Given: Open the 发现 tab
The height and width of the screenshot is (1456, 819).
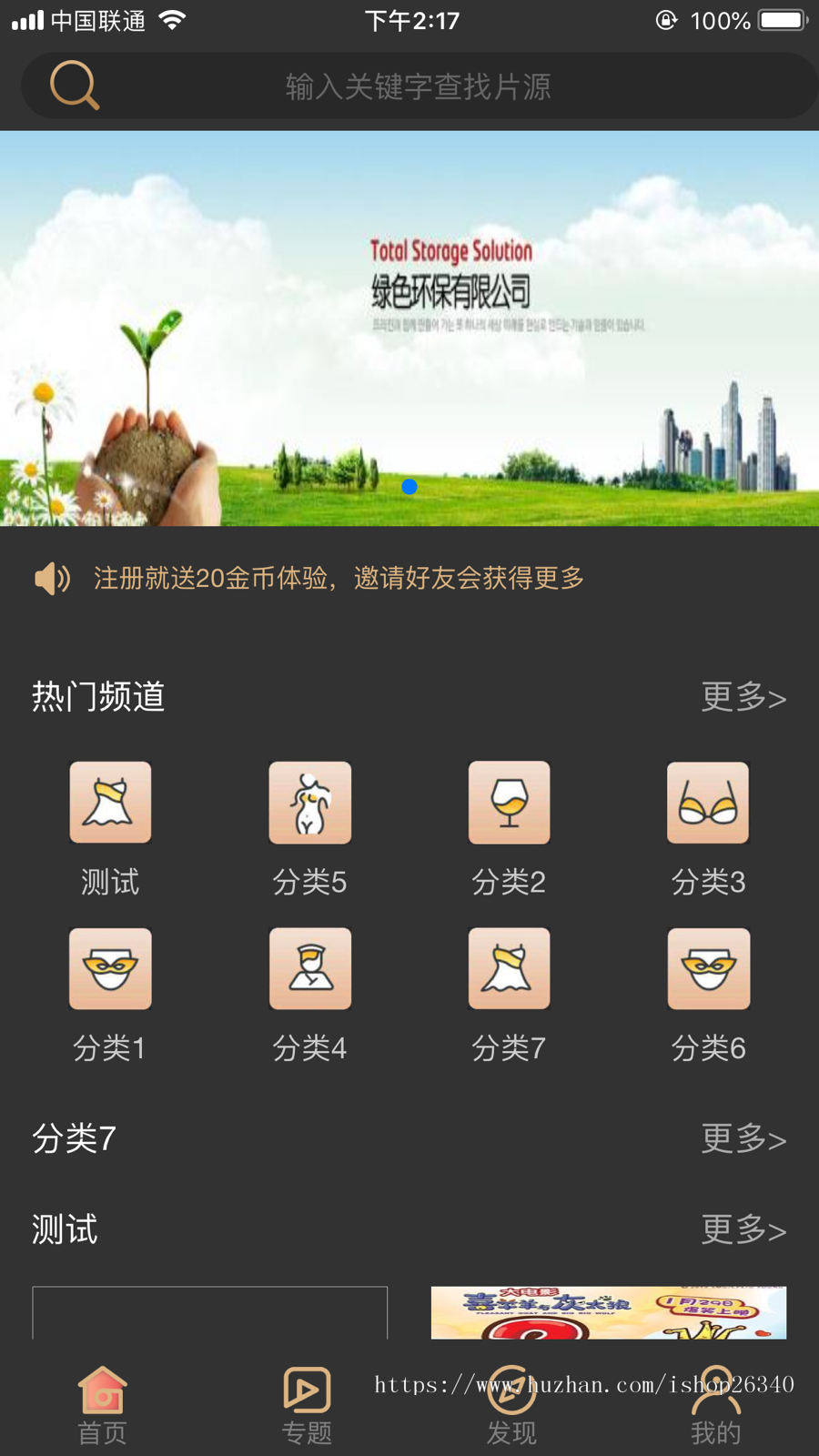Looking at the screenshot, I should (511, 1401).
